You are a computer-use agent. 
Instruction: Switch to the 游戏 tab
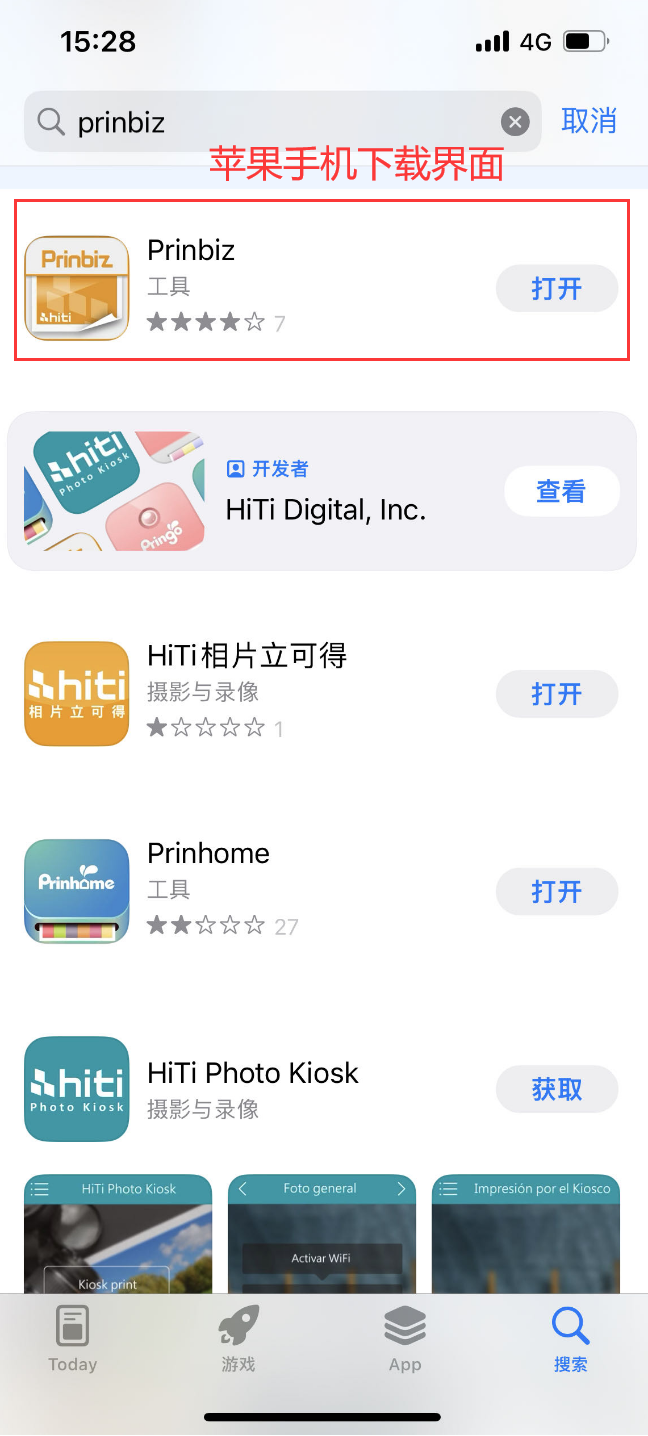[x=238, y=1338]
